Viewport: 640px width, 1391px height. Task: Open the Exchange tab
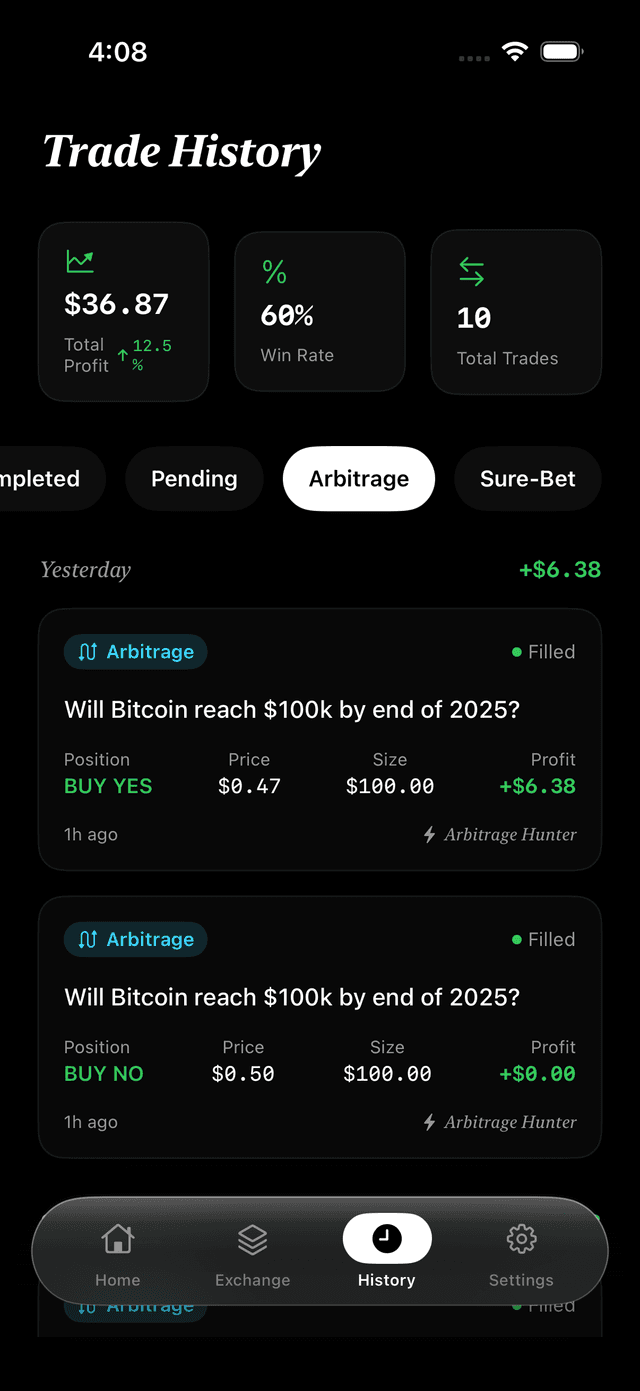(252, 1254)
